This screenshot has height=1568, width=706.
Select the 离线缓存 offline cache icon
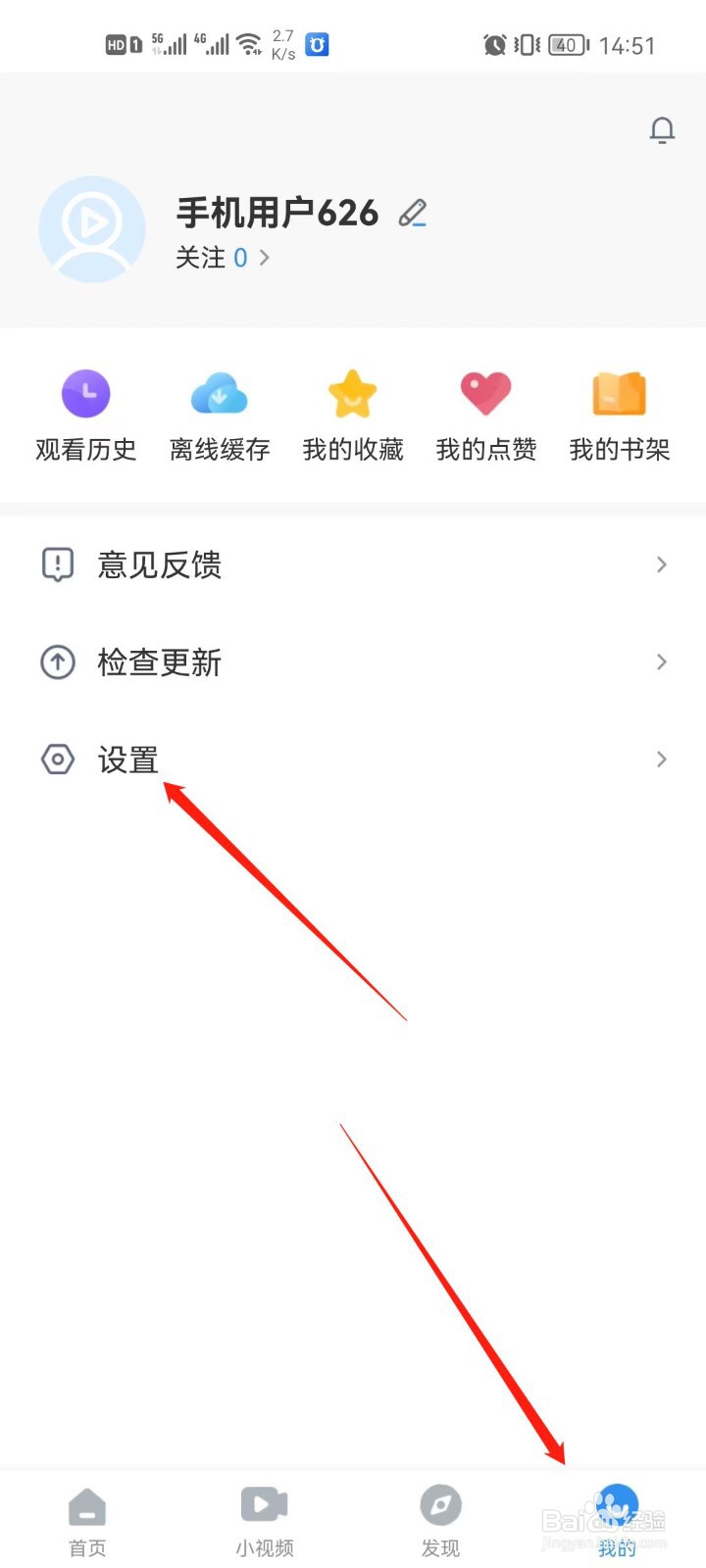pyautogui.click(x=219, y=392)
